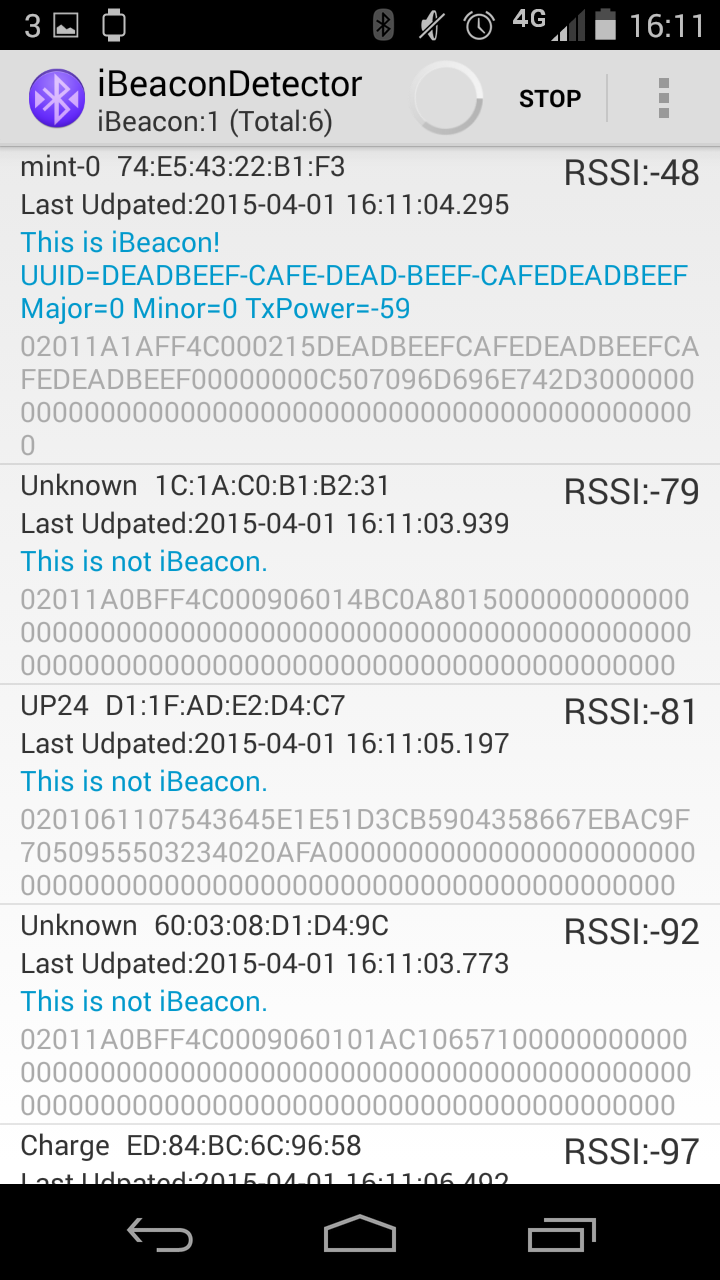The width and height of the screenshot is (720, 1280).
Task: Go back using the system back button
Action: [160, 1234]
